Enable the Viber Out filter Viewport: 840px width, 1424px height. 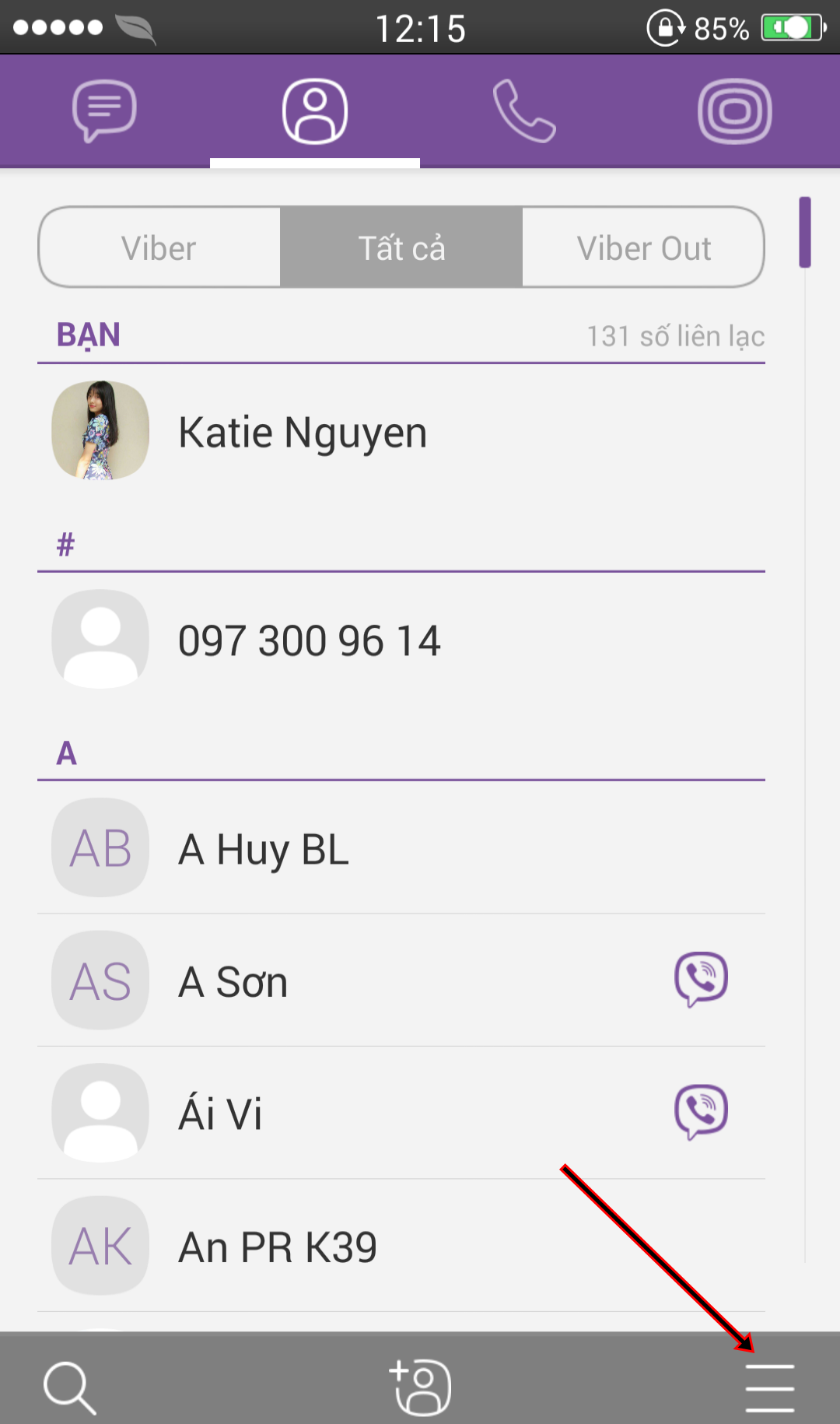pyautogui.click(x=643, y=247)
